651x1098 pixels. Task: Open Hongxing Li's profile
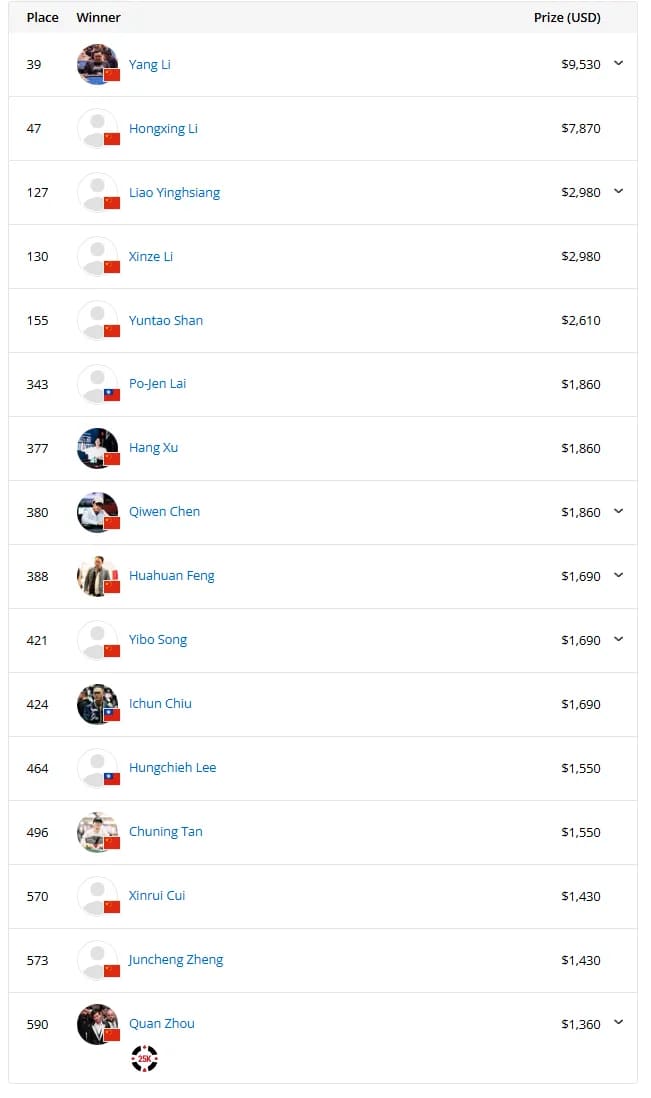click(163, 129)
